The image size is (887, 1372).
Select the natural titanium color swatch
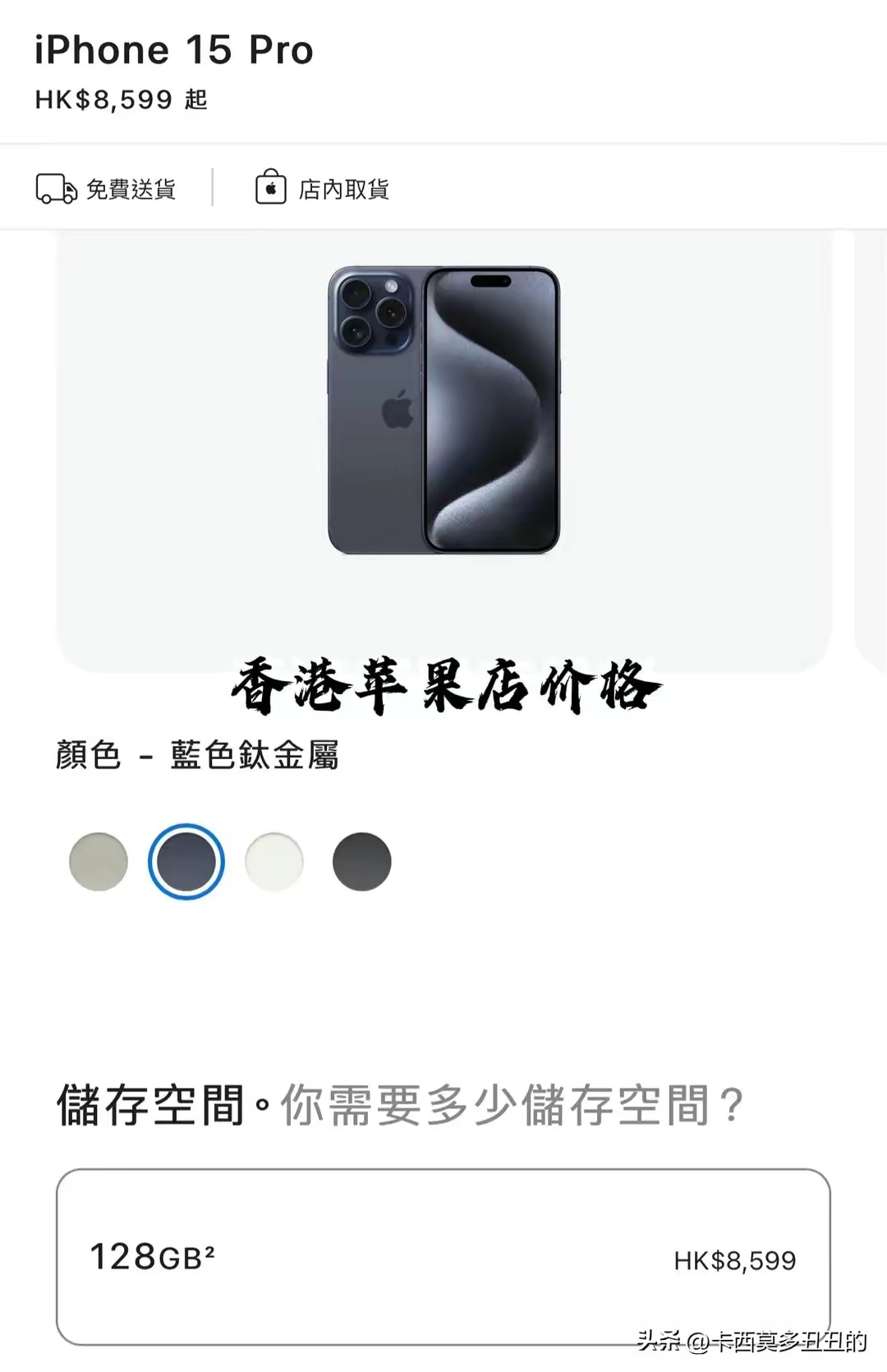pos(99,861)
